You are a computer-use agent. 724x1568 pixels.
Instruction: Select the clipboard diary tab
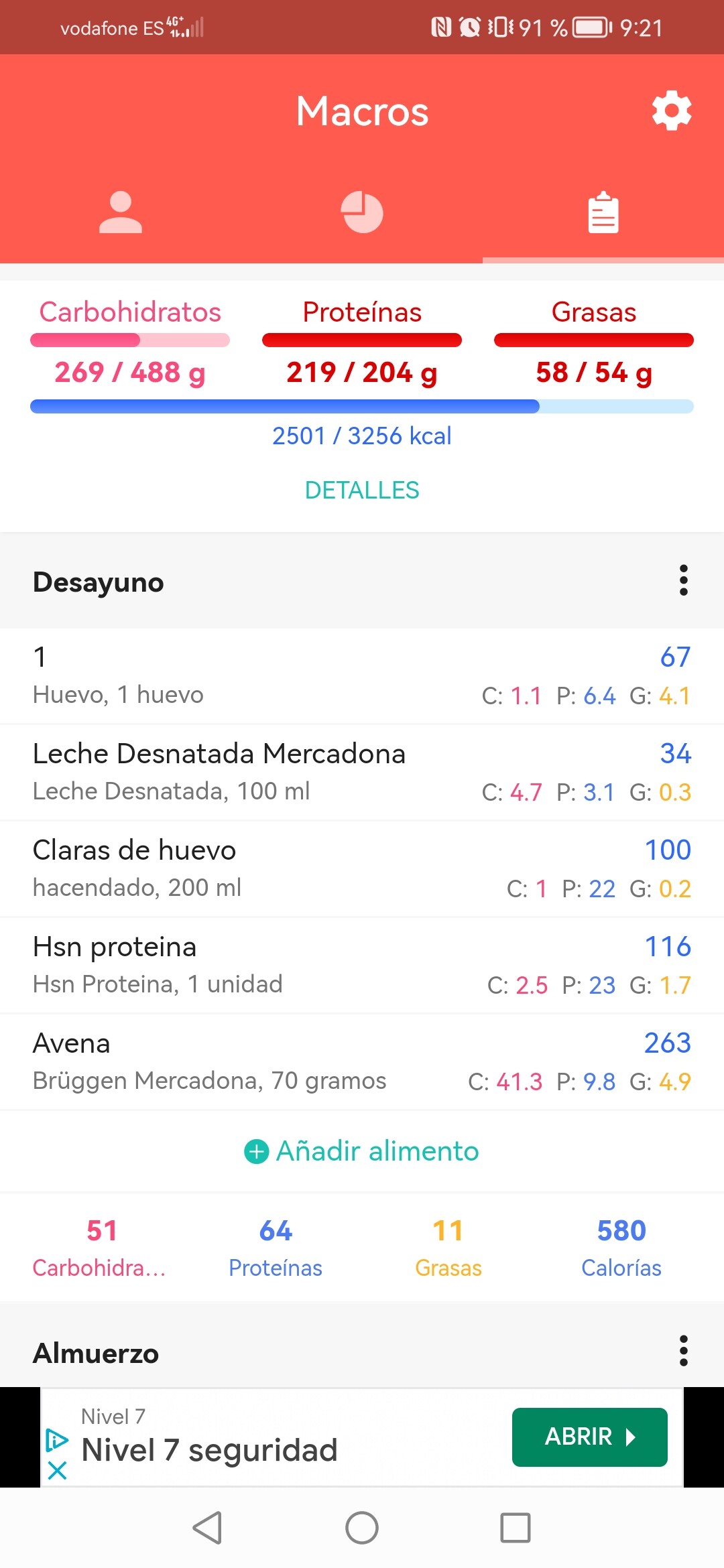coord(603,212)
